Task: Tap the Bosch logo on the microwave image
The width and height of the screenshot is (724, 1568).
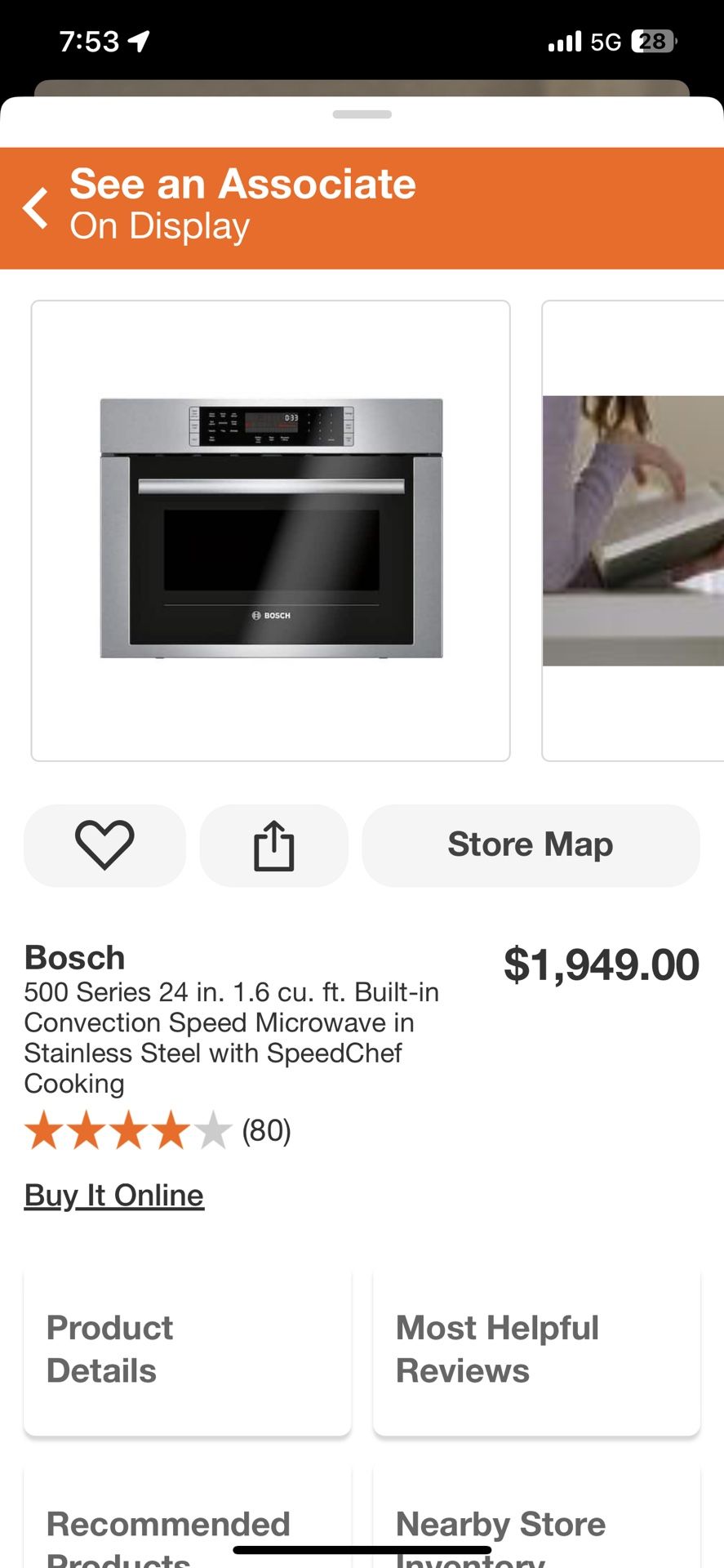Action: coord(270,615)
